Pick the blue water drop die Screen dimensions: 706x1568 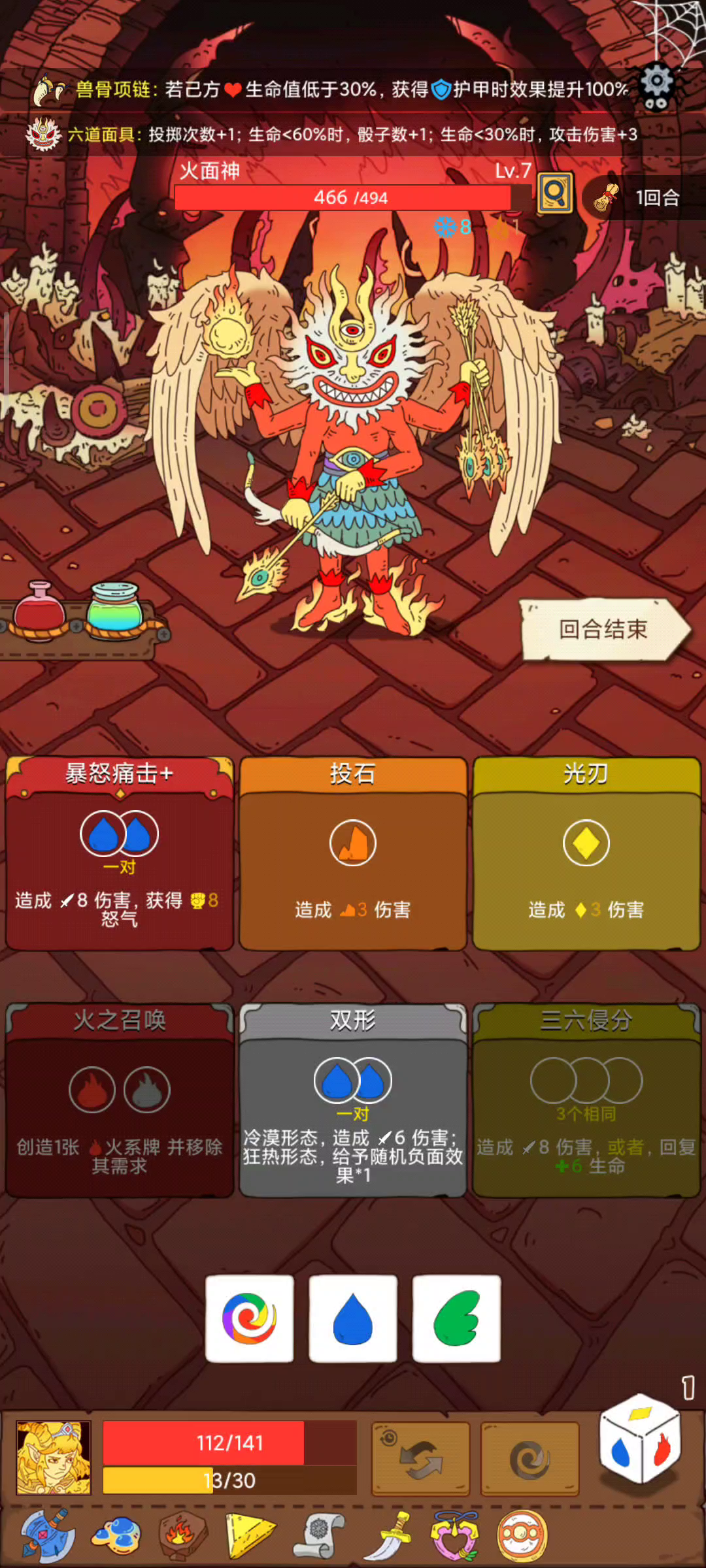(x=353, y=1318)
